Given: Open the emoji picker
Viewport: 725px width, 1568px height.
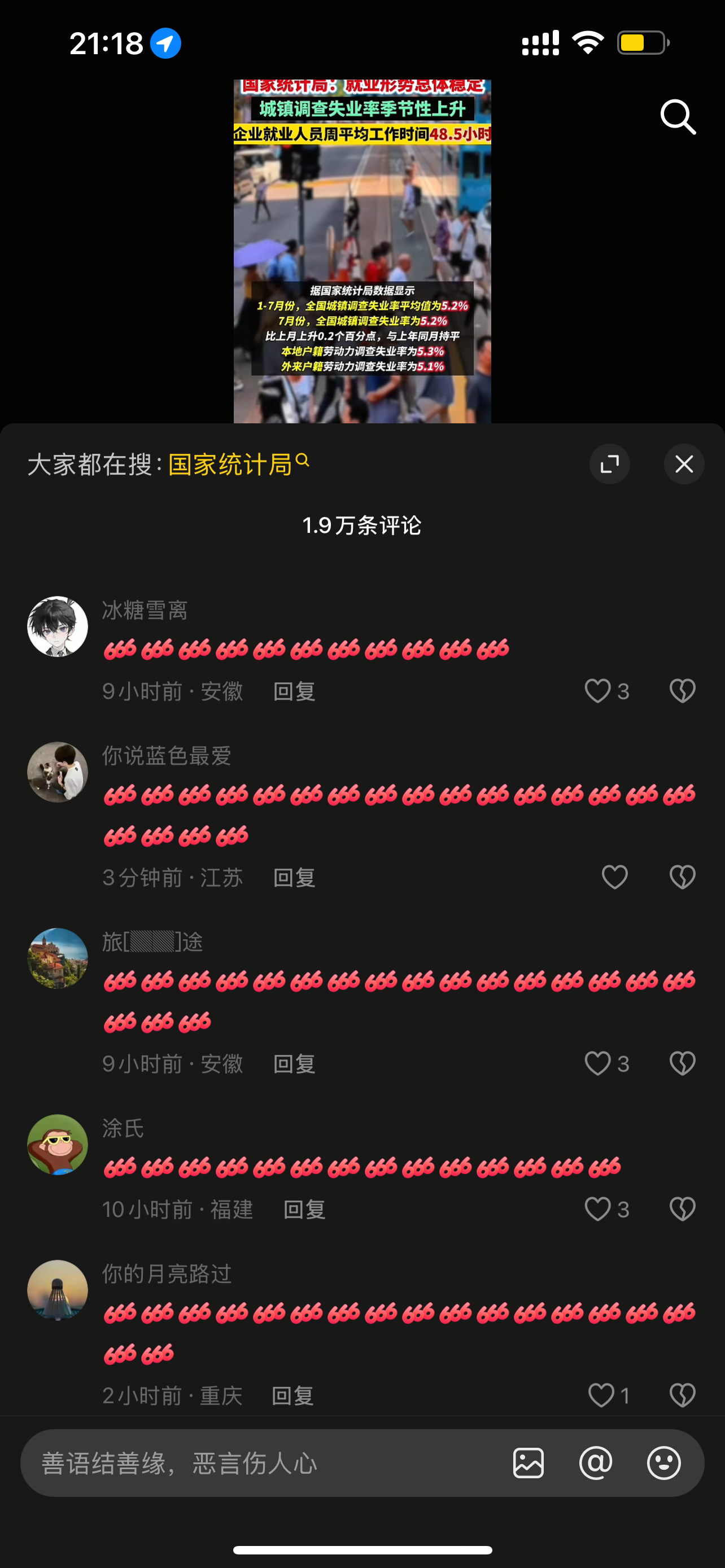Looking at the screenshot, I should (663, 1464).
